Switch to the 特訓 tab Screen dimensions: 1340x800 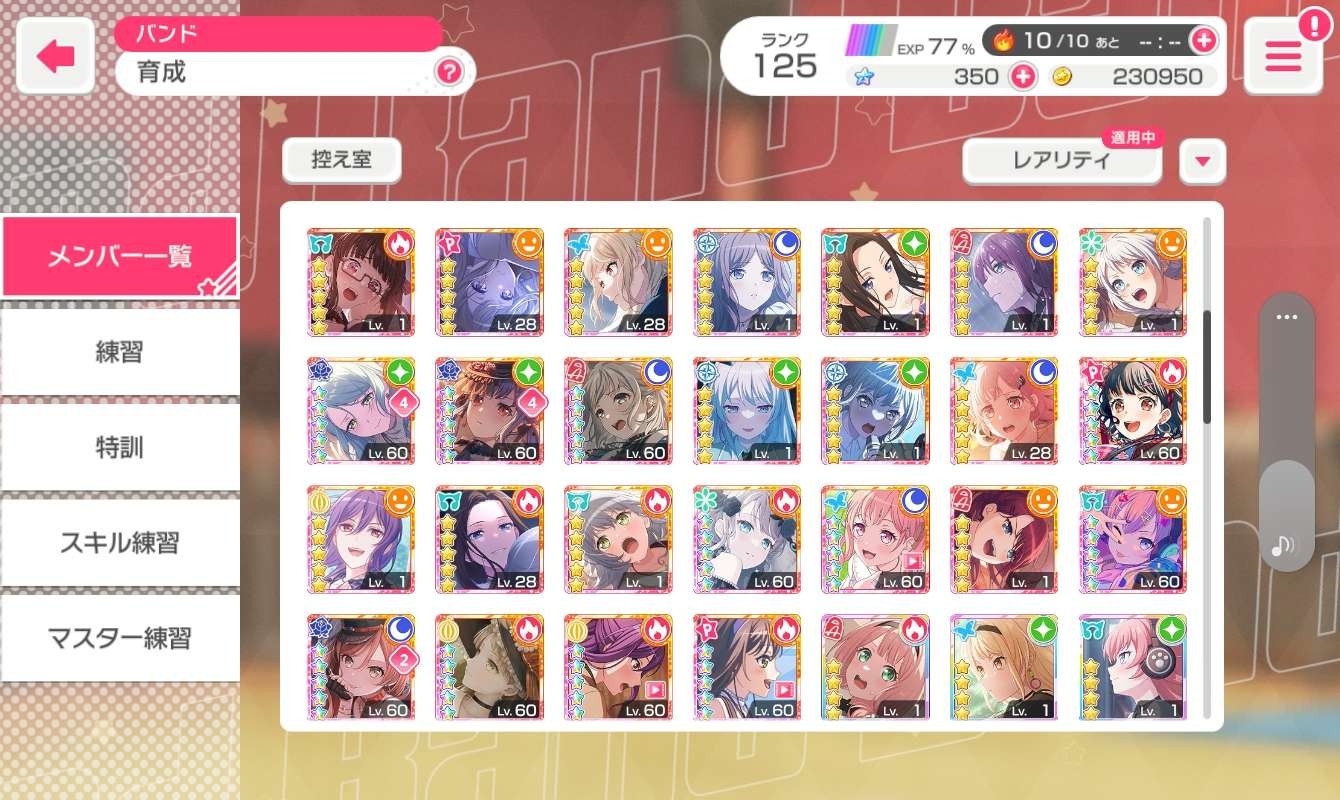pos(119,447)
